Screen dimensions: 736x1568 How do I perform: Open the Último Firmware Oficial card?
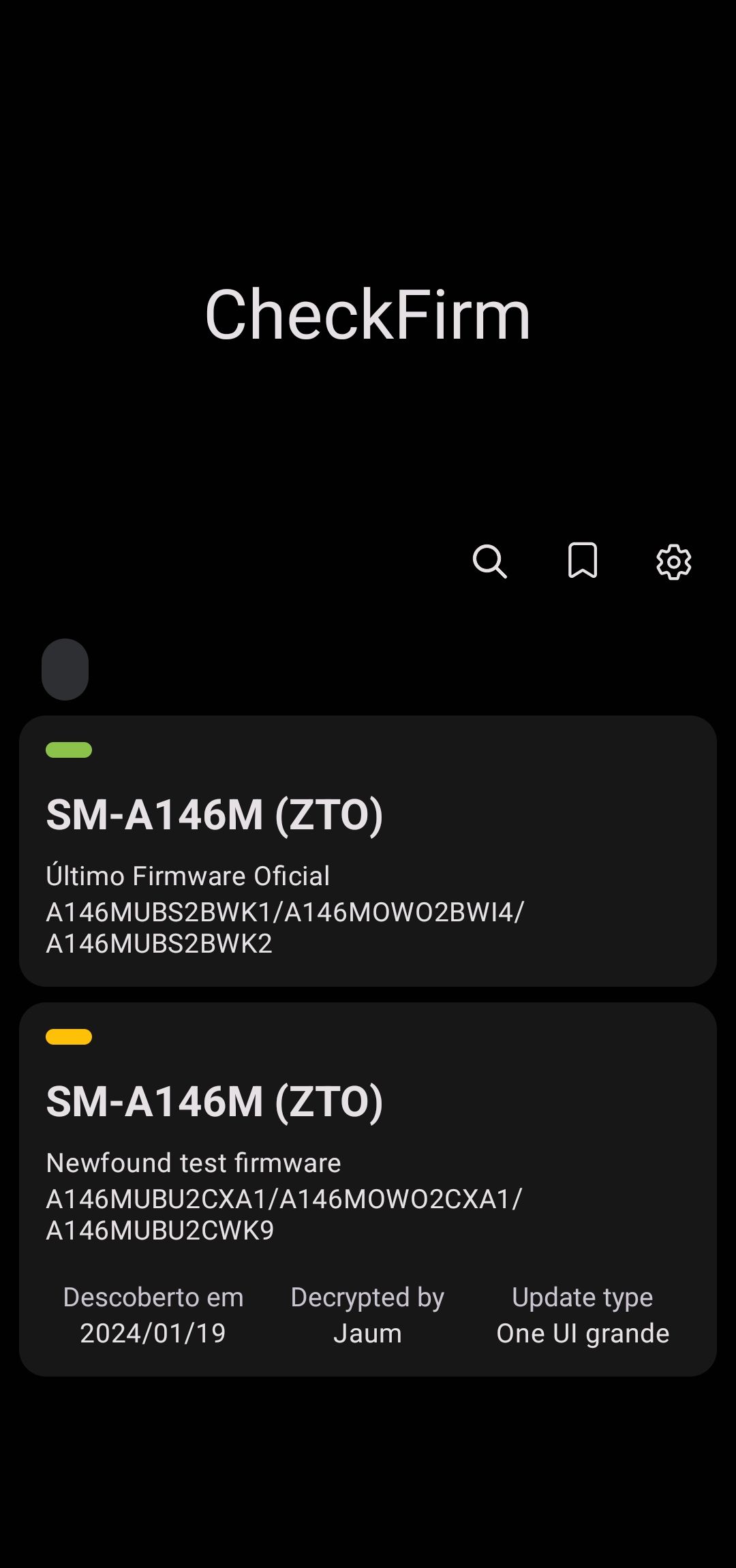pos(368,850)
